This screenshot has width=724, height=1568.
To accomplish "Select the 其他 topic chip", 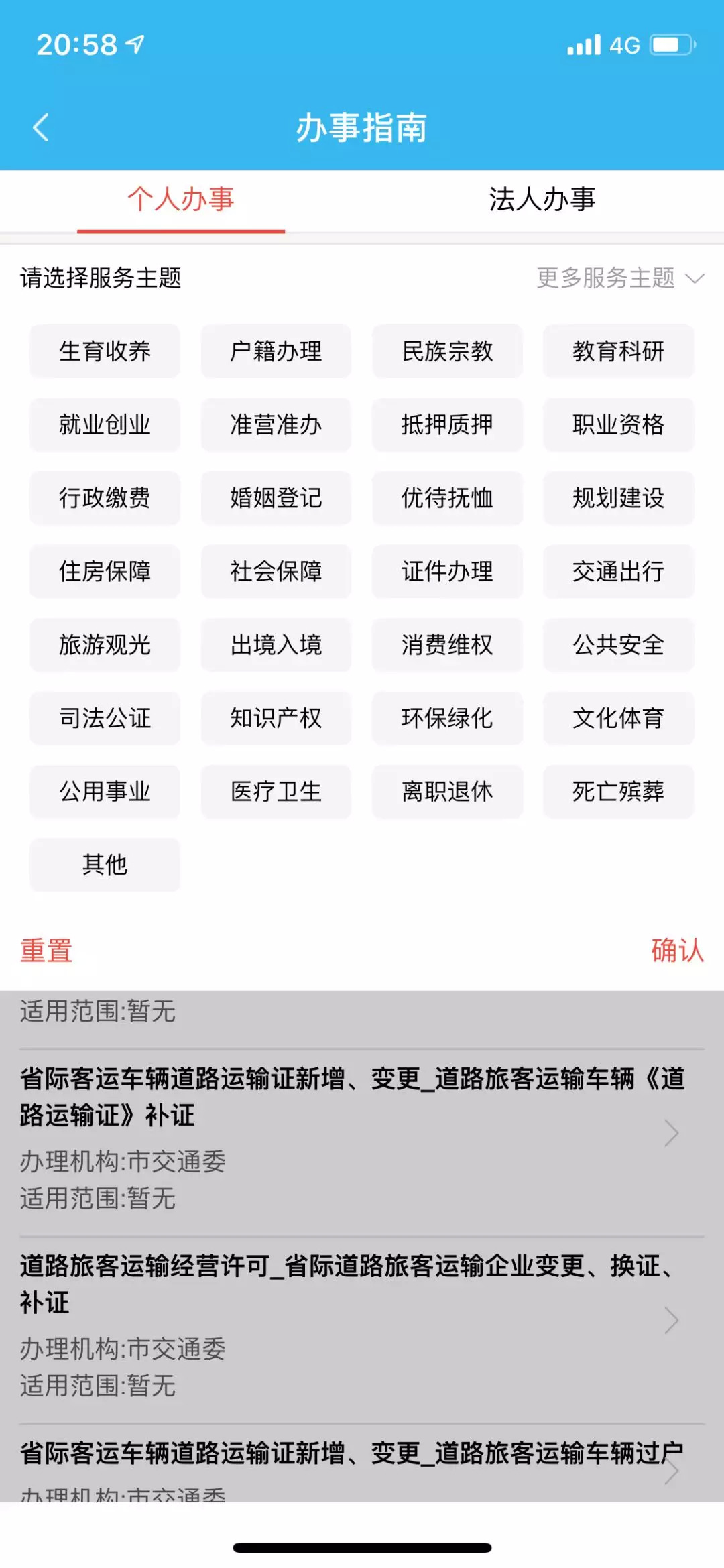I will [105, 865].
